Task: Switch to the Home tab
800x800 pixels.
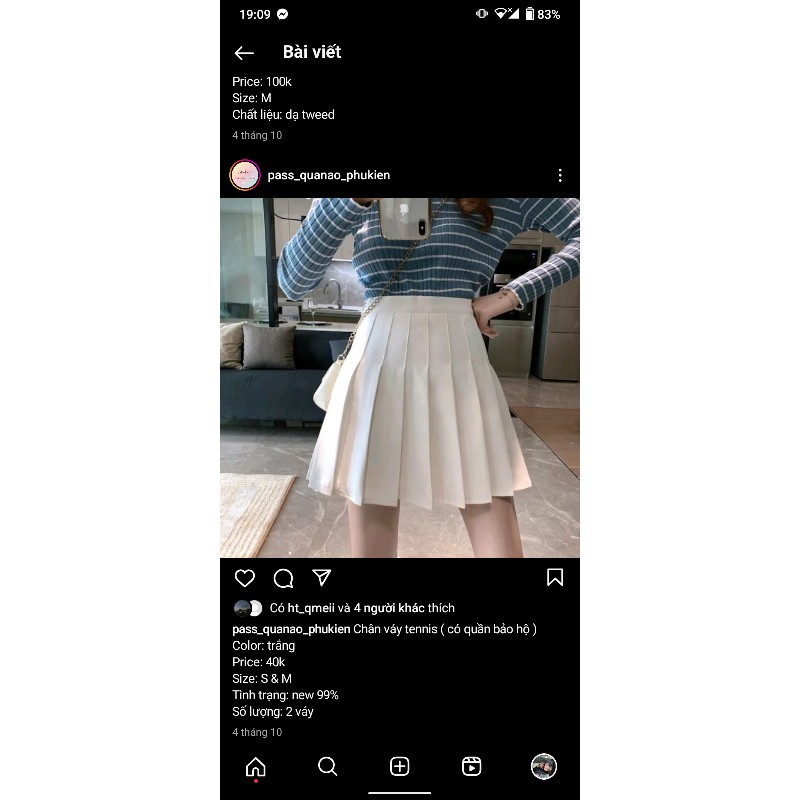Action: pos(256,767)
